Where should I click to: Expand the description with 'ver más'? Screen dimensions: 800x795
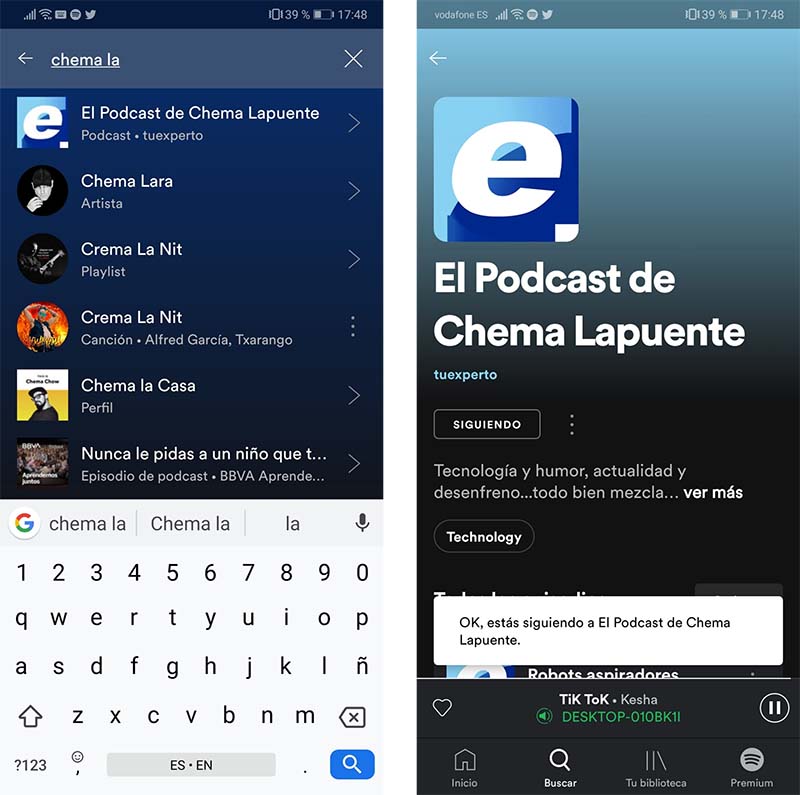[x=713, y=493]
